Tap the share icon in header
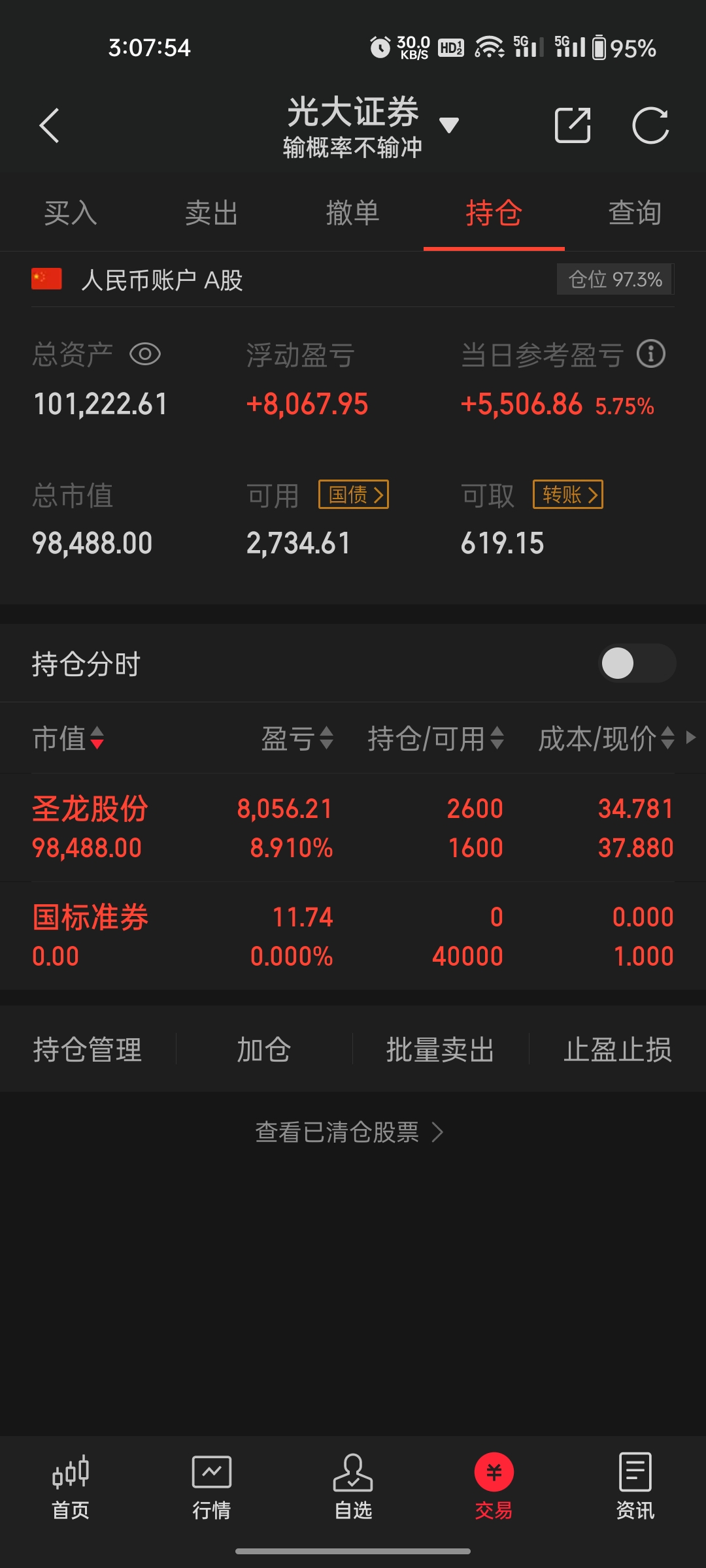Screen dimensions: 706x1568 pos(573,125)
